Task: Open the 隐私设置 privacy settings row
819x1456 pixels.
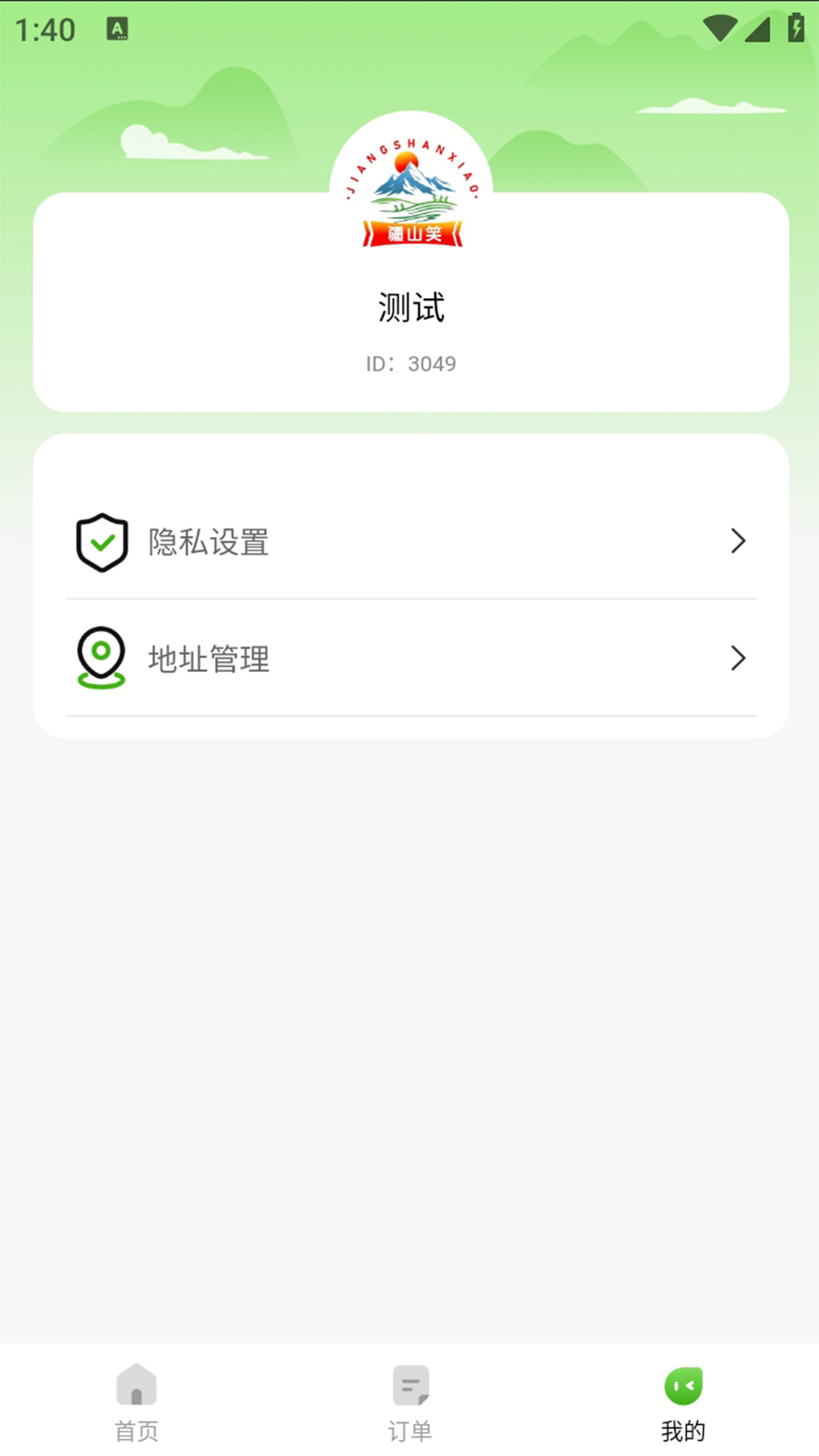Action: (409, 541)
